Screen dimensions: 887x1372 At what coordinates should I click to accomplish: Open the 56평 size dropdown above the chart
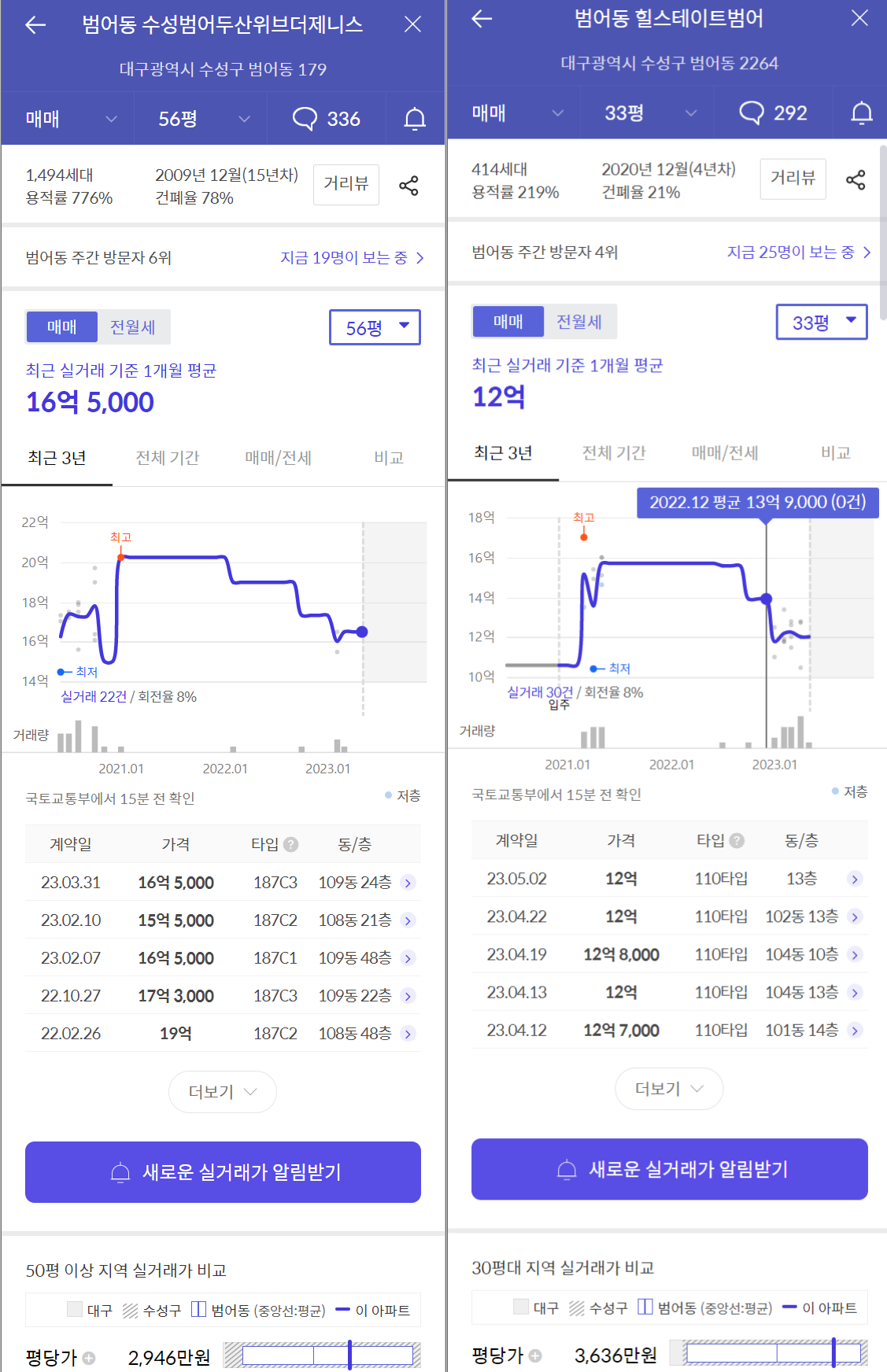(375, 327)
